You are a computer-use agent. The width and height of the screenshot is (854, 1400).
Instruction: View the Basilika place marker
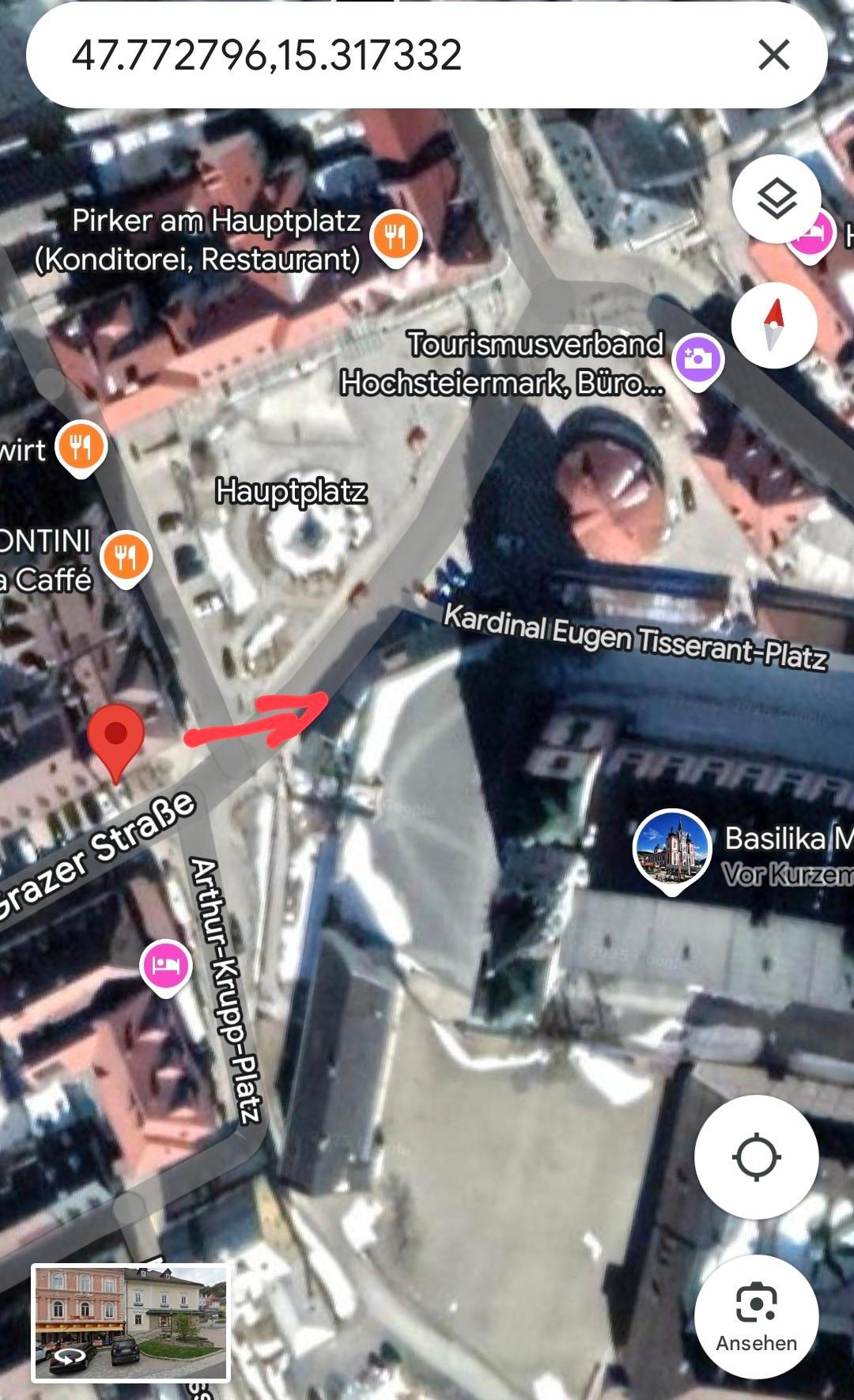tap(670, 846)
